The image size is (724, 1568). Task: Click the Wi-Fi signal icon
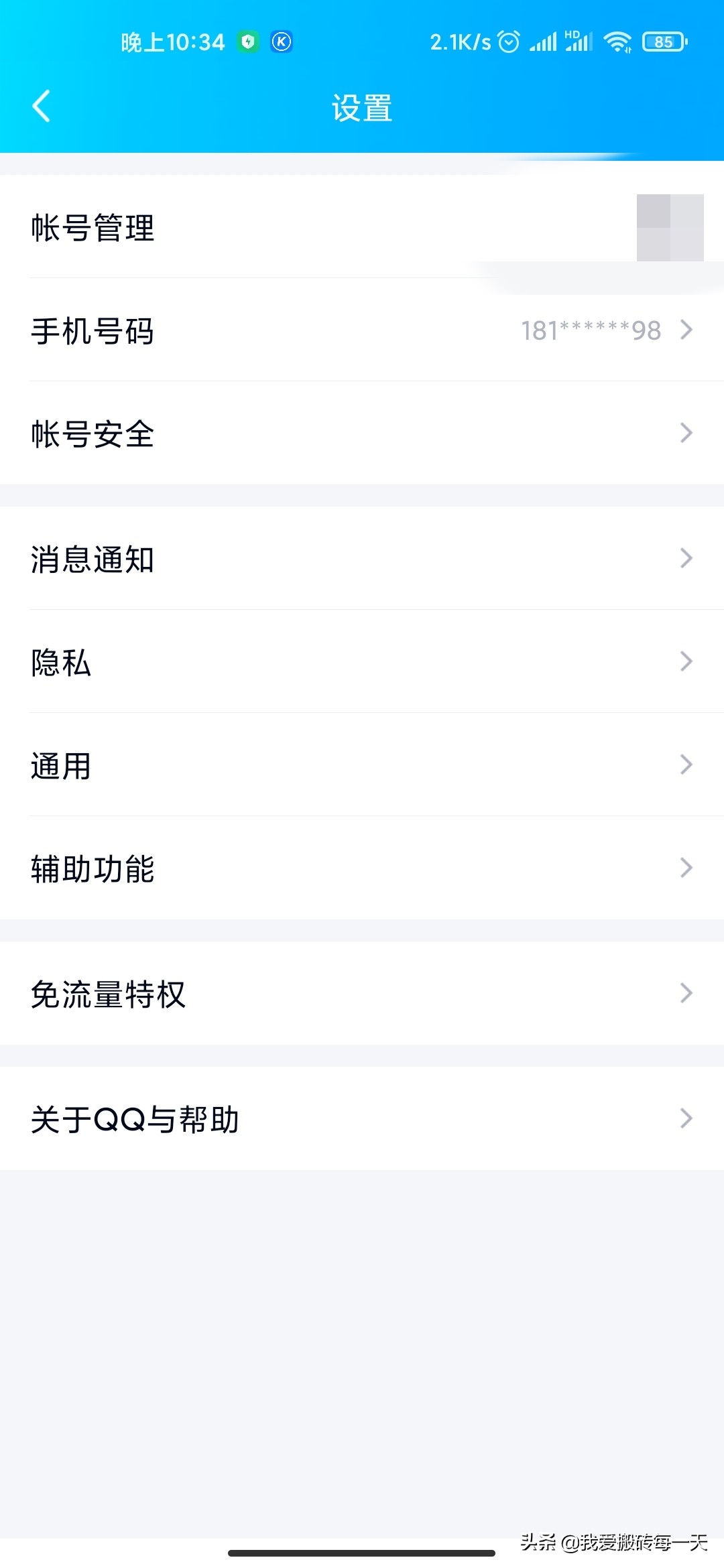pyautogui.click(x=617, y=42)
